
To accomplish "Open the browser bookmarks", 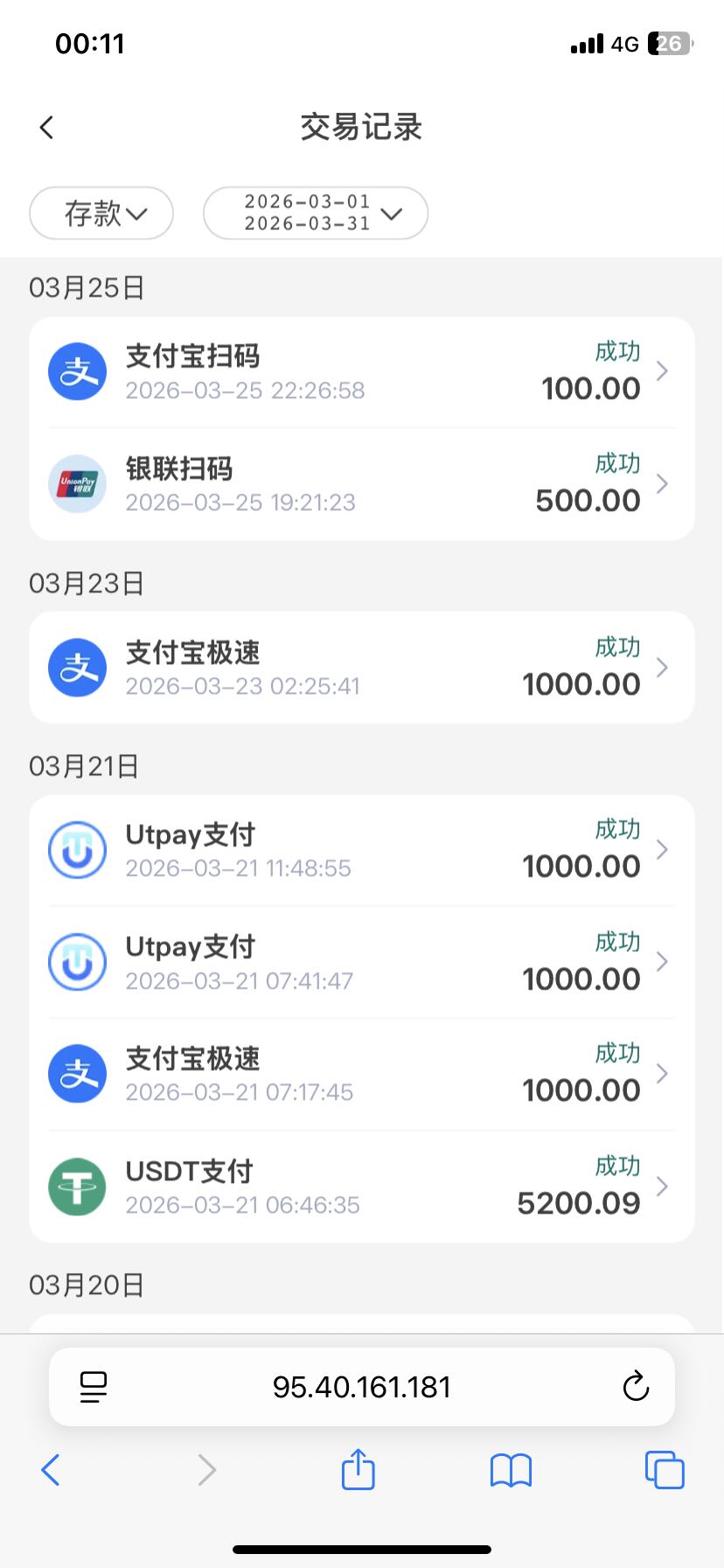I will click(512, 1470).
